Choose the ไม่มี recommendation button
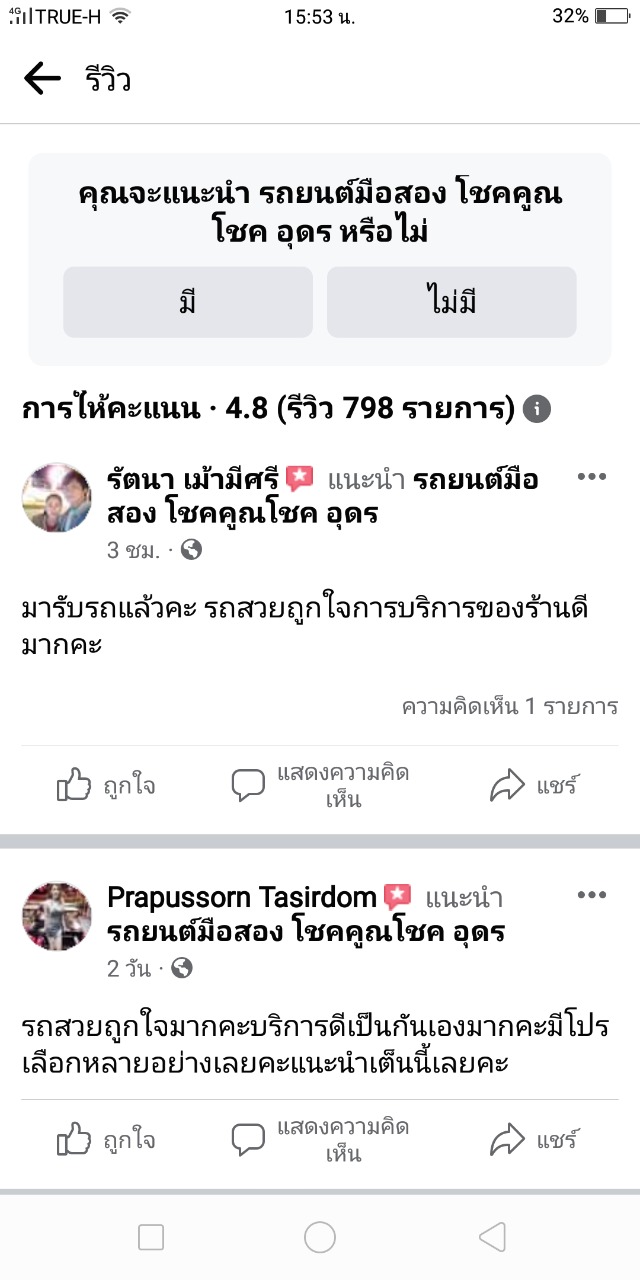 coord(451,302)
